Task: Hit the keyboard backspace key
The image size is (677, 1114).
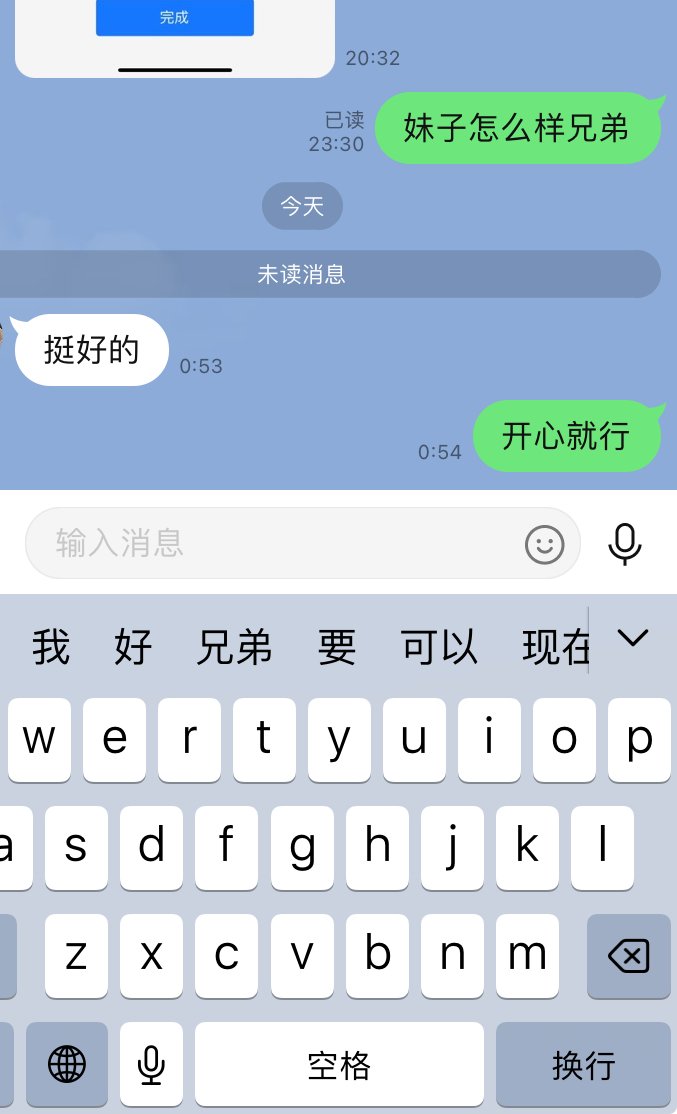Action: coord(628,957)
